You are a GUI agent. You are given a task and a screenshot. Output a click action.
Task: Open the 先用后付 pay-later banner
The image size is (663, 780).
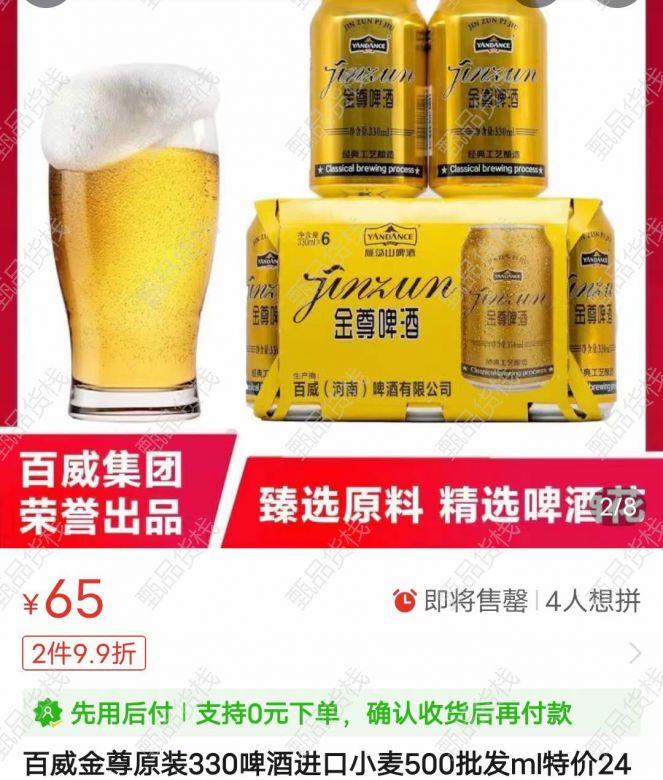(x=330, y=712)
